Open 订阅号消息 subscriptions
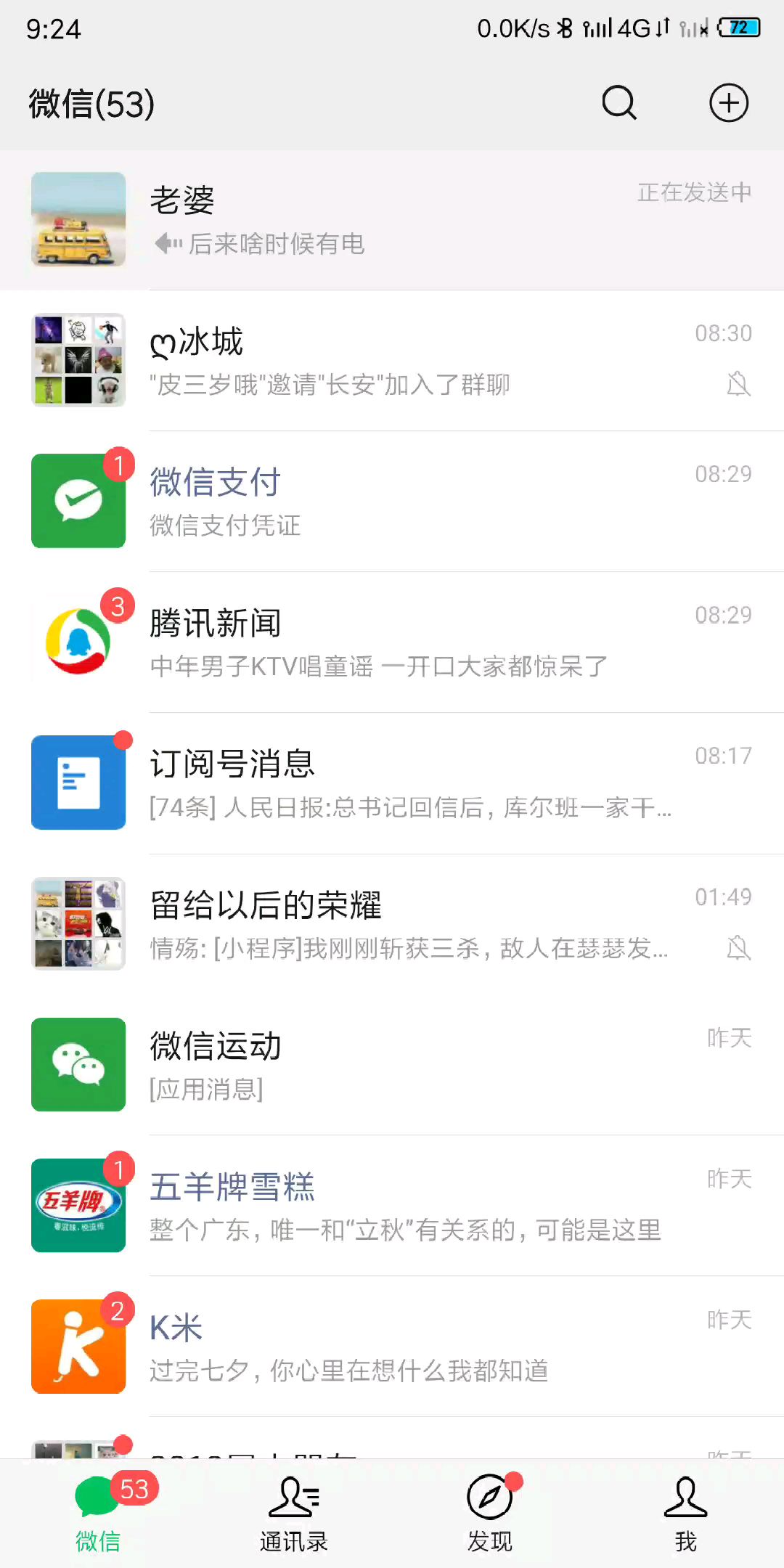 click(x=392, y=783)
